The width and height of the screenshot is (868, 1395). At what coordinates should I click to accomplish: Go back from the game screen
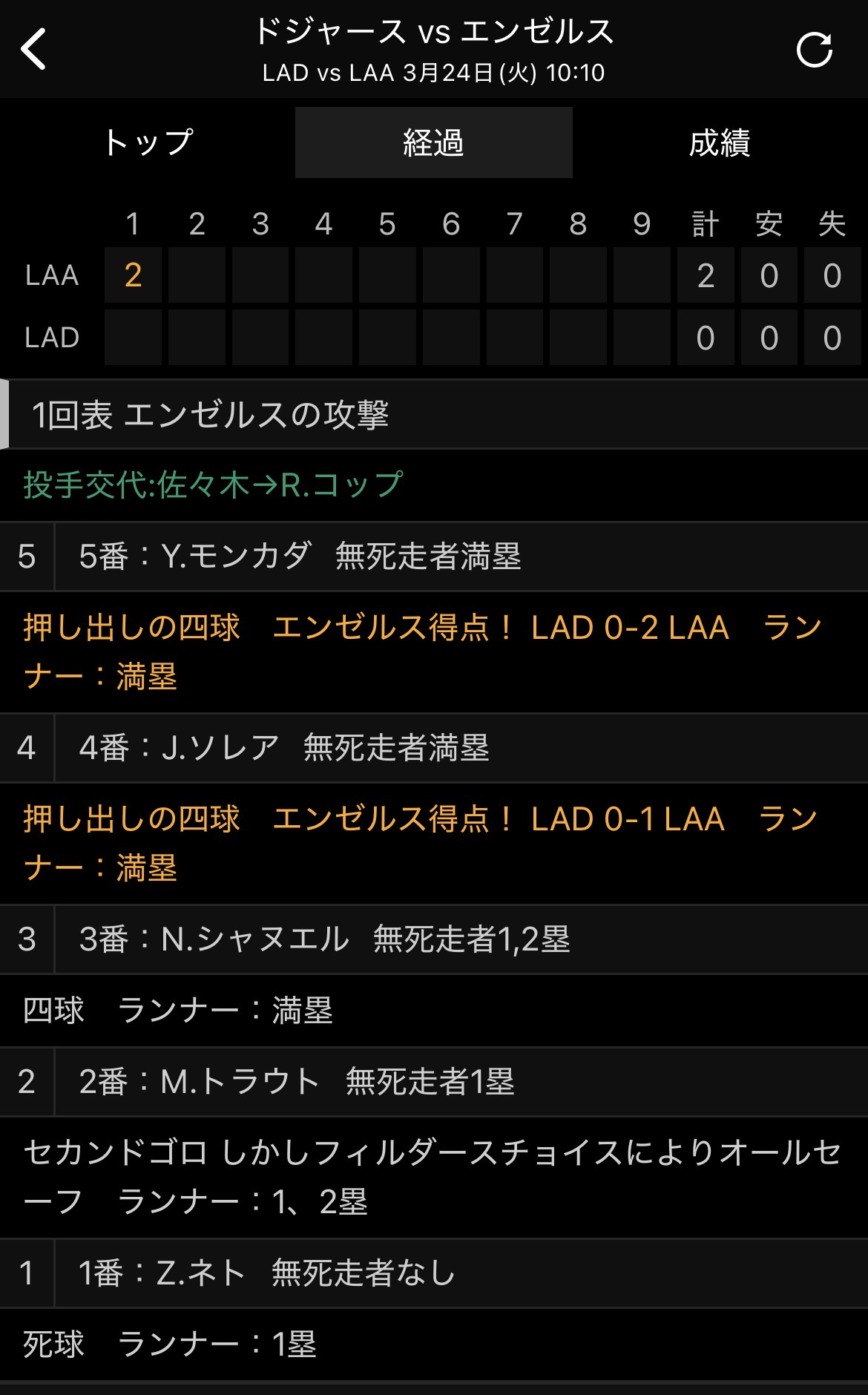tap(34, 50)
